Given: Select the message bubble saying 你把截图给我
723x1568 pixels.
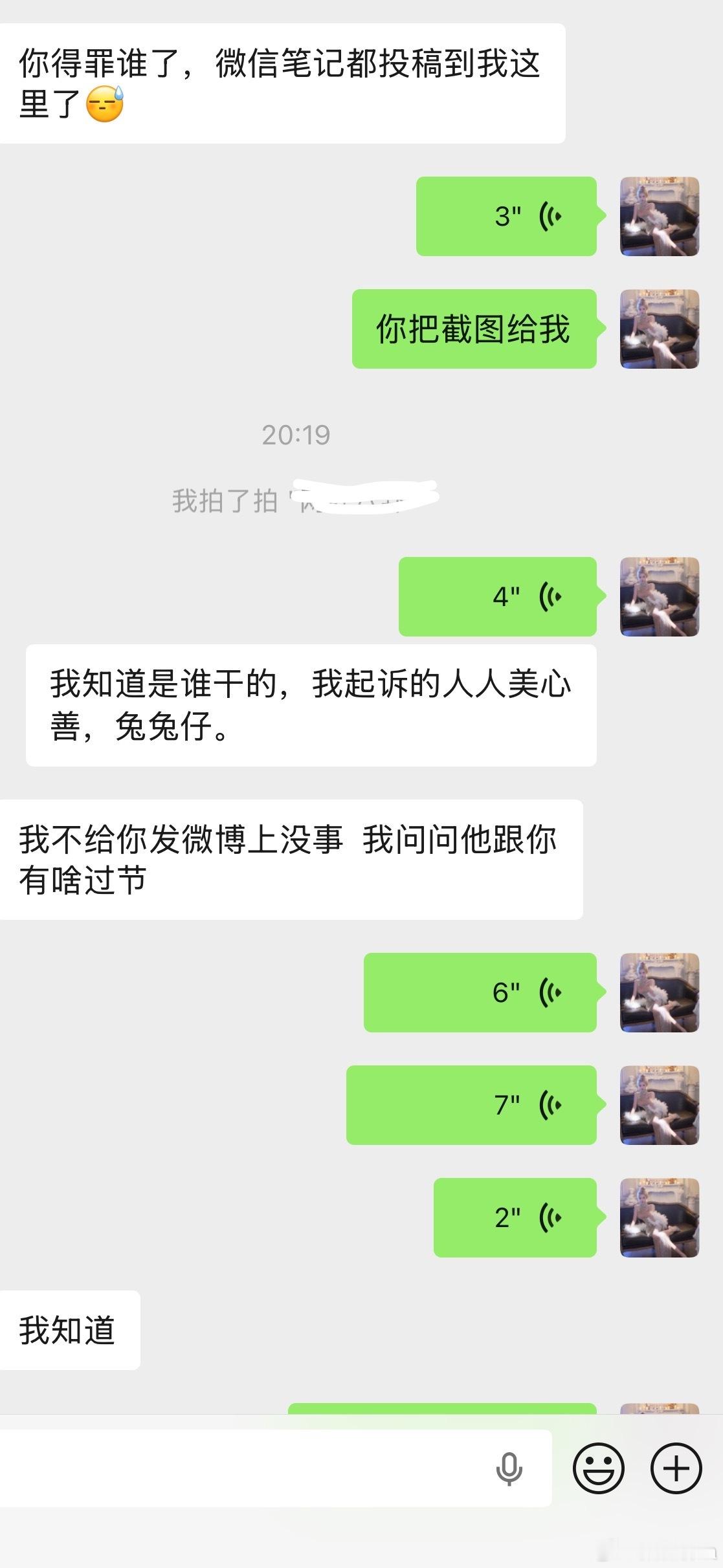Looking at the screenshot, I should 474,329.
